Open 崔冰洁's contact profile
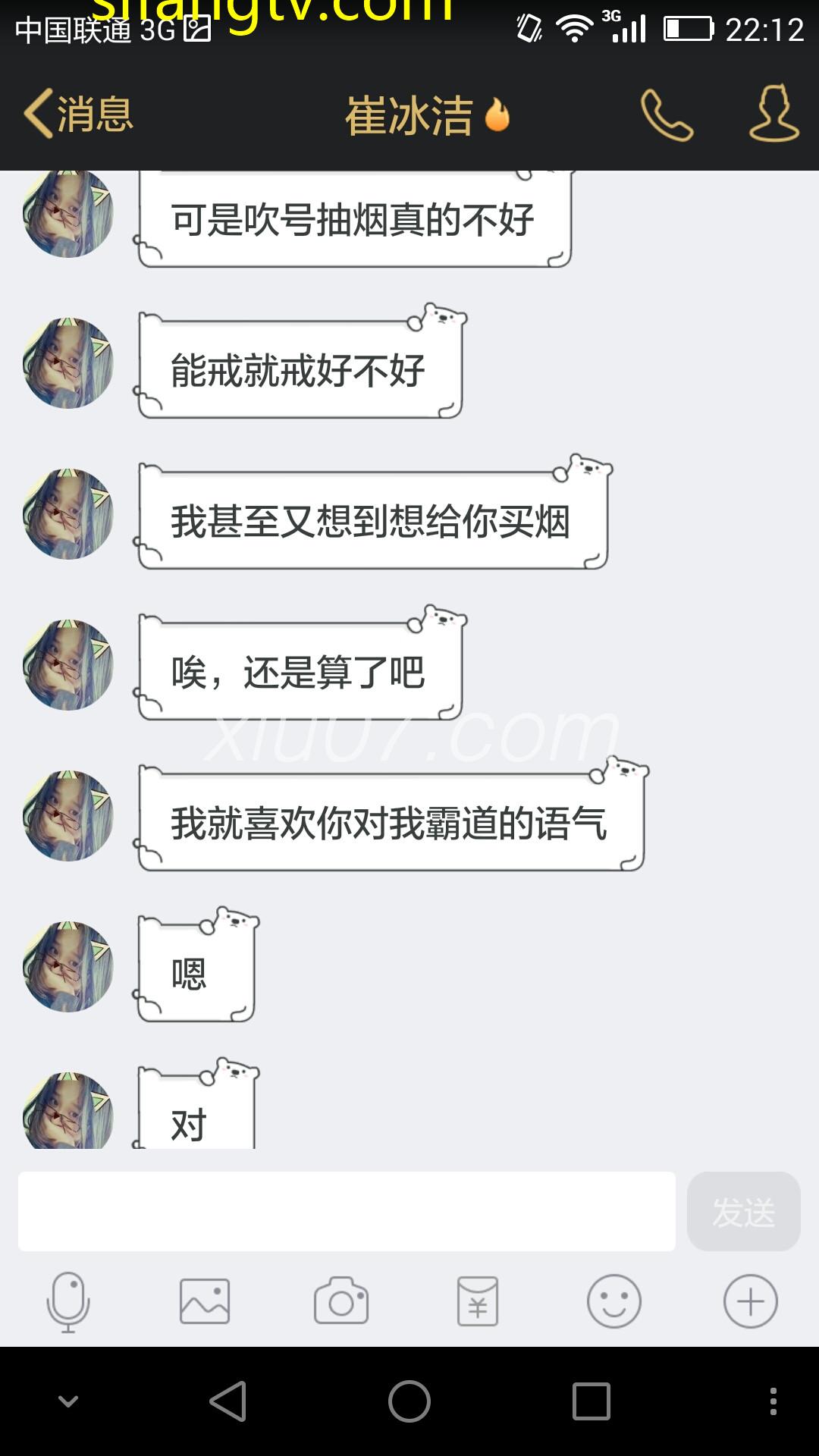This screenshot has width=819, height=1456. 773,114
